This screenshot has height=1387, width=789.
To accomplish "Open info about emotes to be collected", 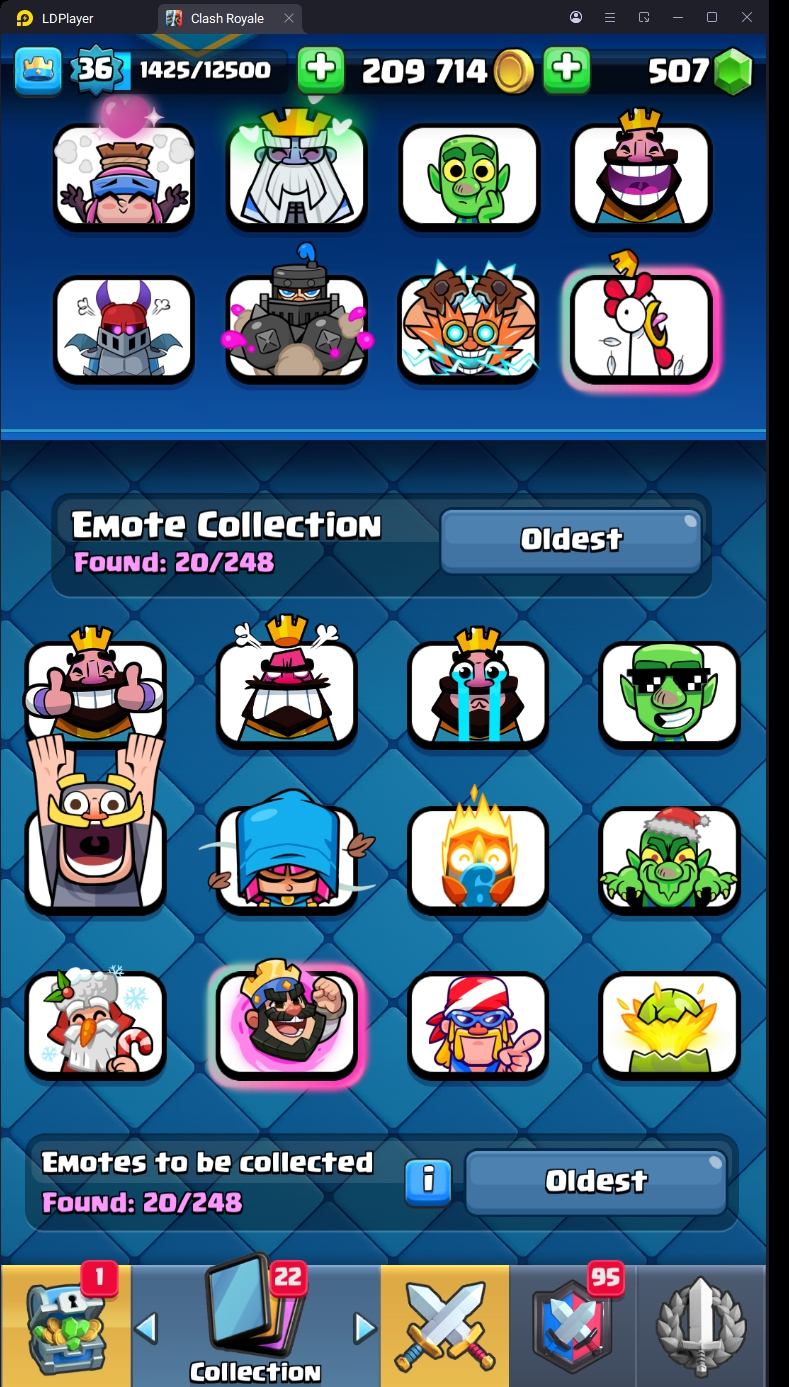I will 428,1181.
